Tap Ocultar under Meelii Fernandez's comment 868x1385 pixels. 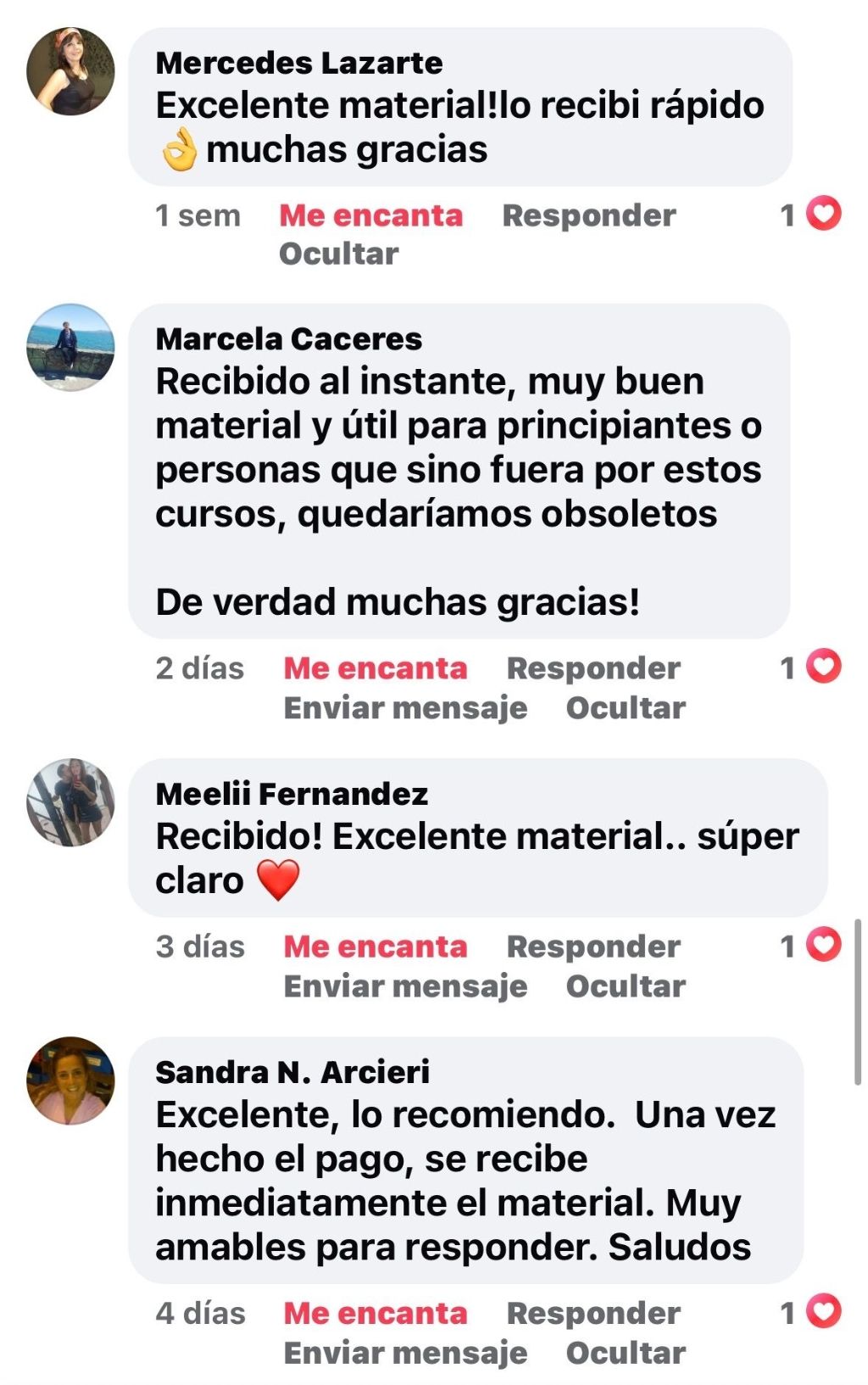pyautogui.click(x=626, y=986)
